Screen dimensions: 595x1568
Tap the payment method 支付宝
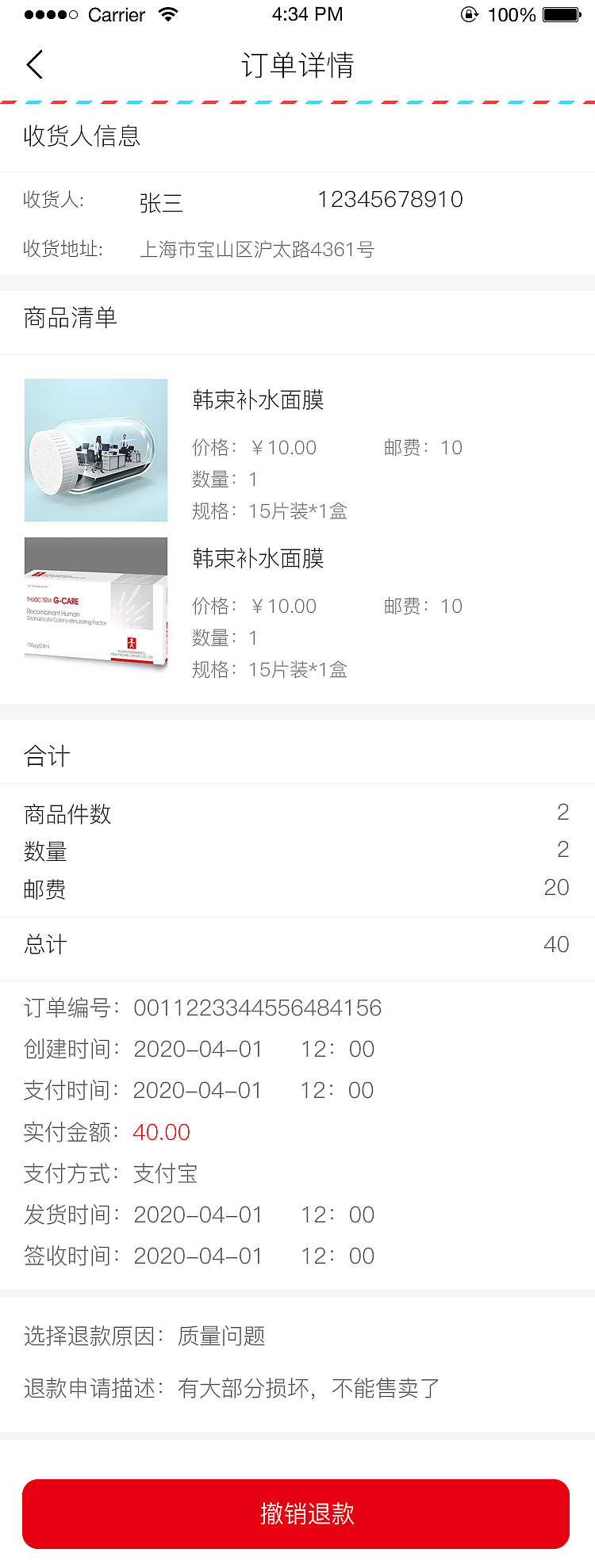[x=165, y=1173]
